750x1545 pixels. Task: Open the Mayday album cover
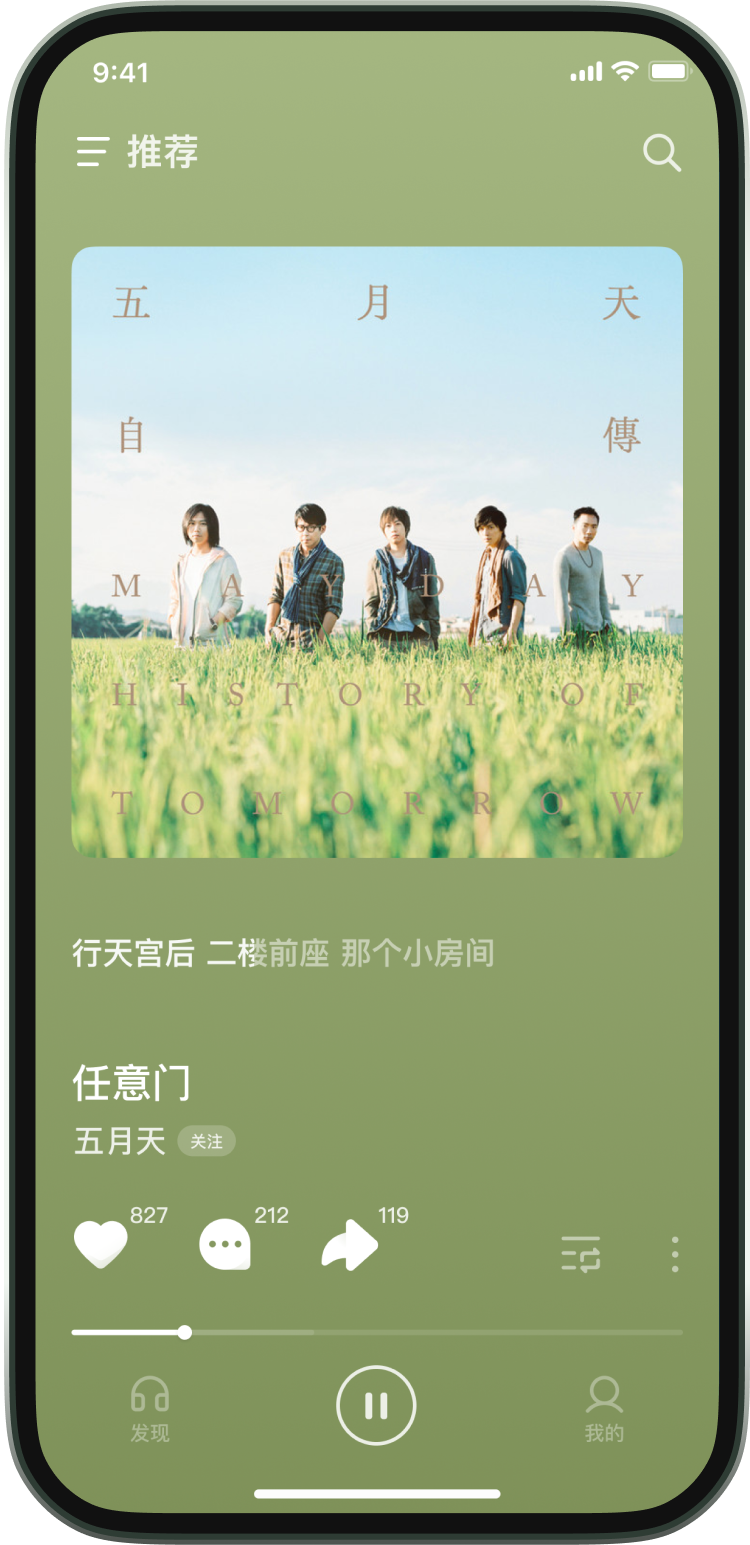pos(377,552)
